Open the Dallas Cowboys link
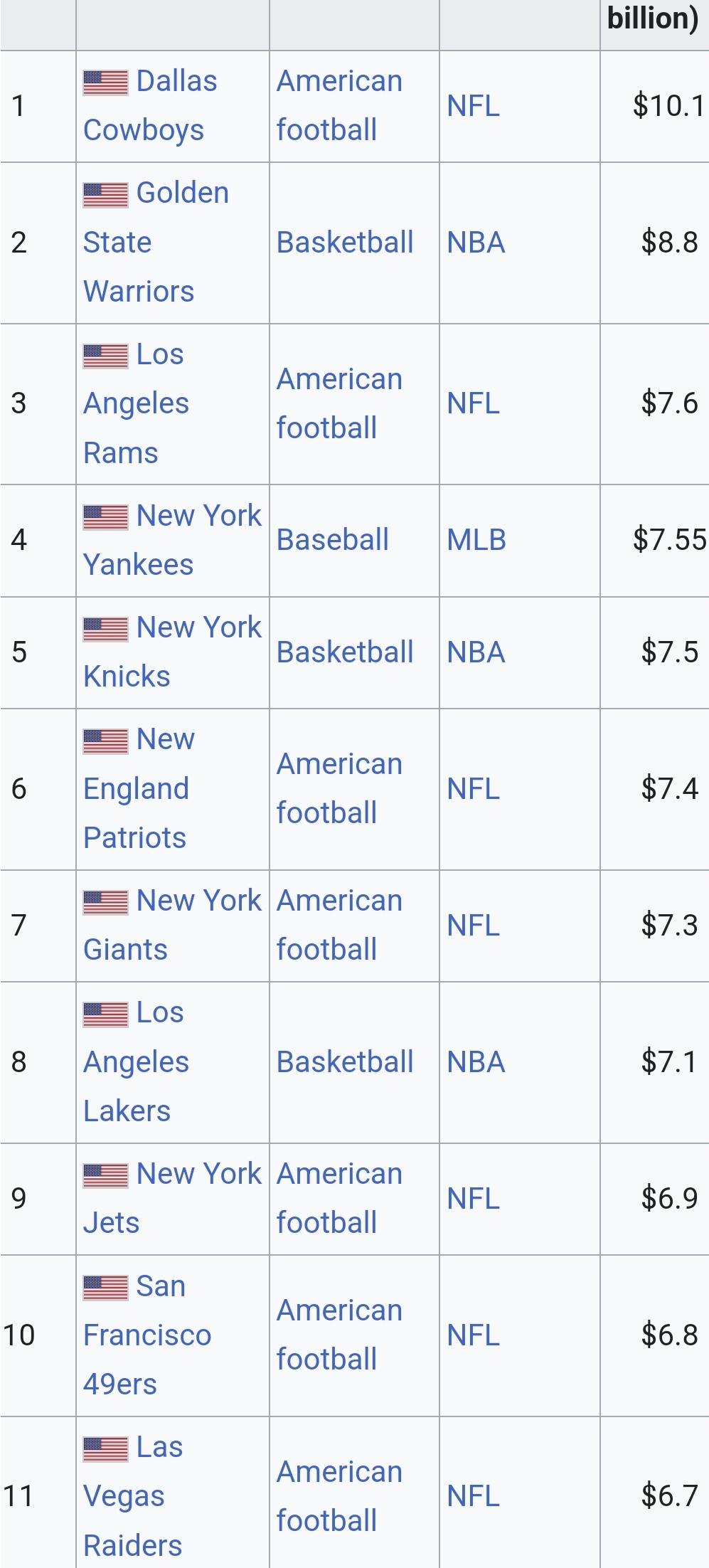709x1568 pixels. tap(150, 106)
